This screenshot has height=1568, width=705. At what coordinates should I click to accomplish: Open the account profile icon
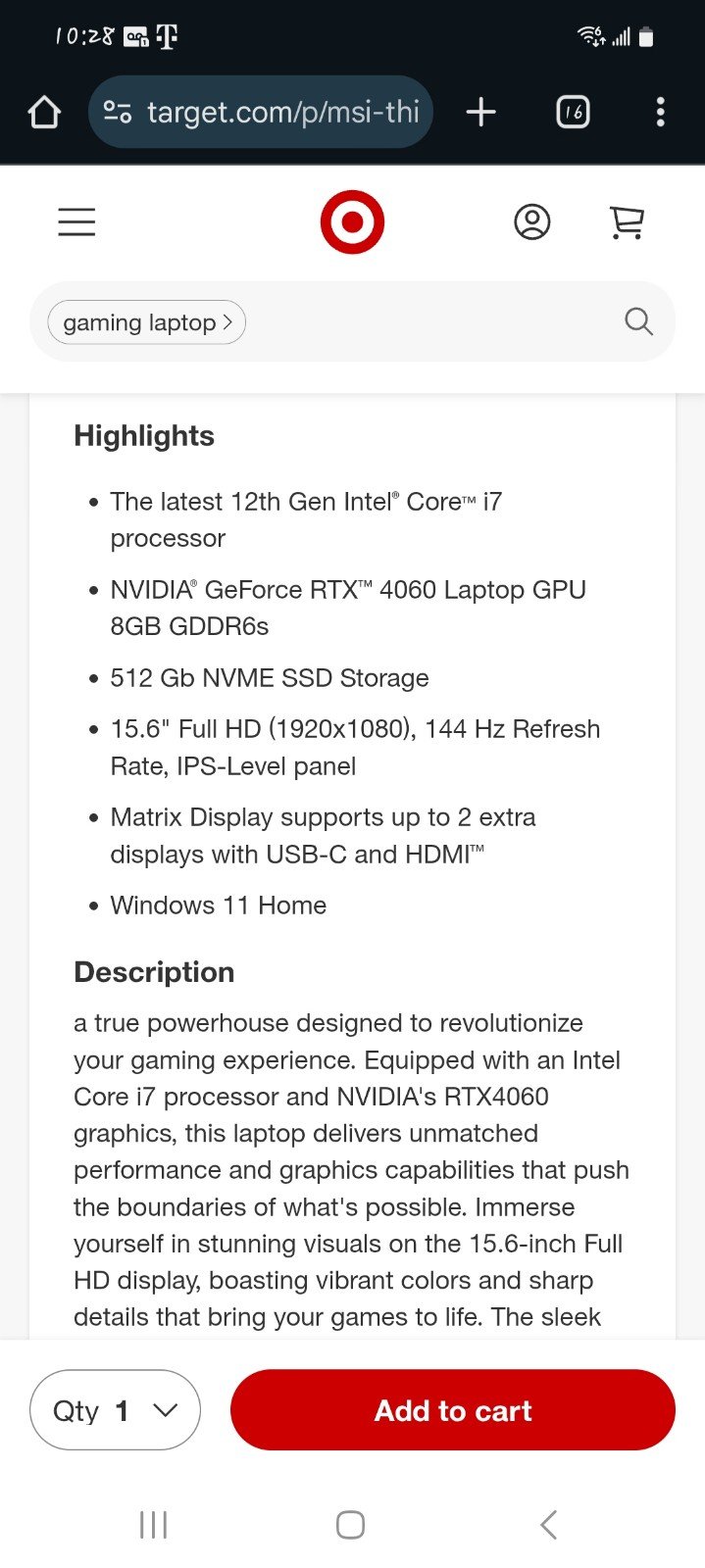click(x=532, y=222)
